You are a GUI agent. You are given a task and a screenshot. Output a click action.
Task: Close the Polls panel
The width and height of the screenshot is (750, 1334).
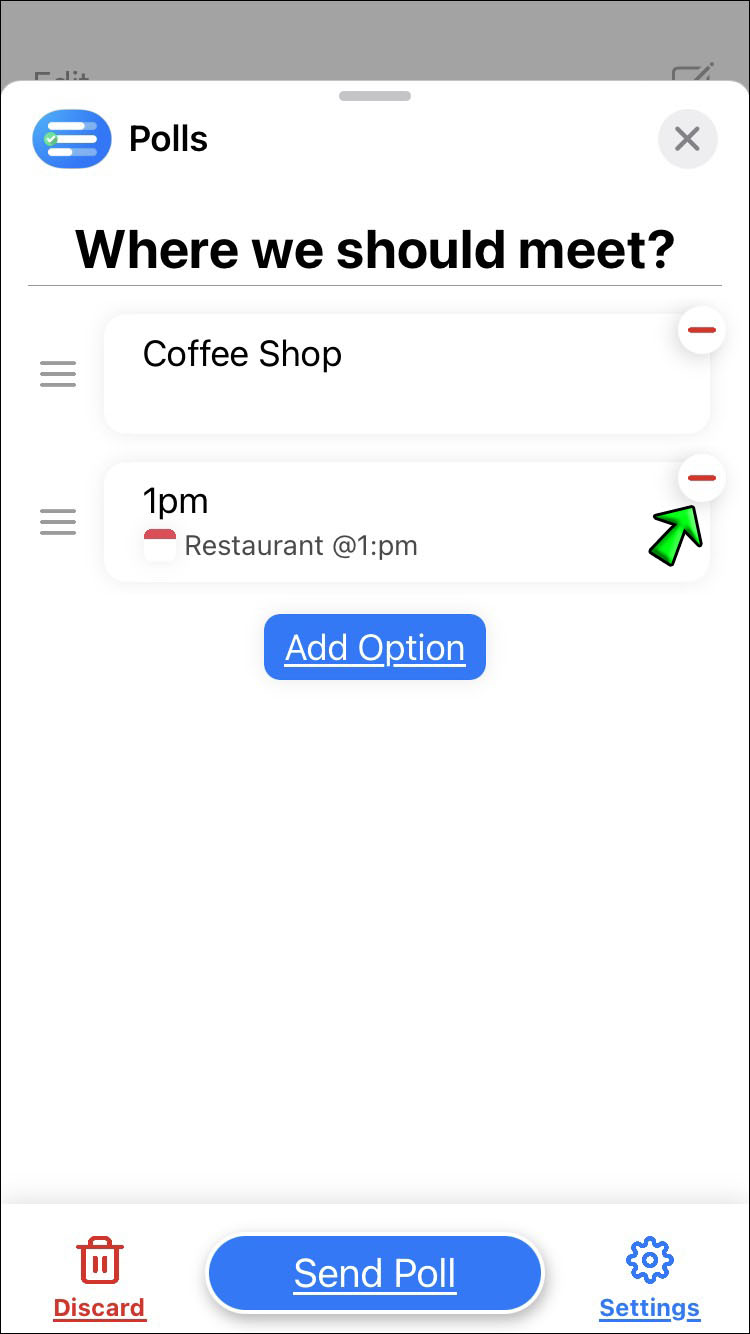[x=687, y=139]
